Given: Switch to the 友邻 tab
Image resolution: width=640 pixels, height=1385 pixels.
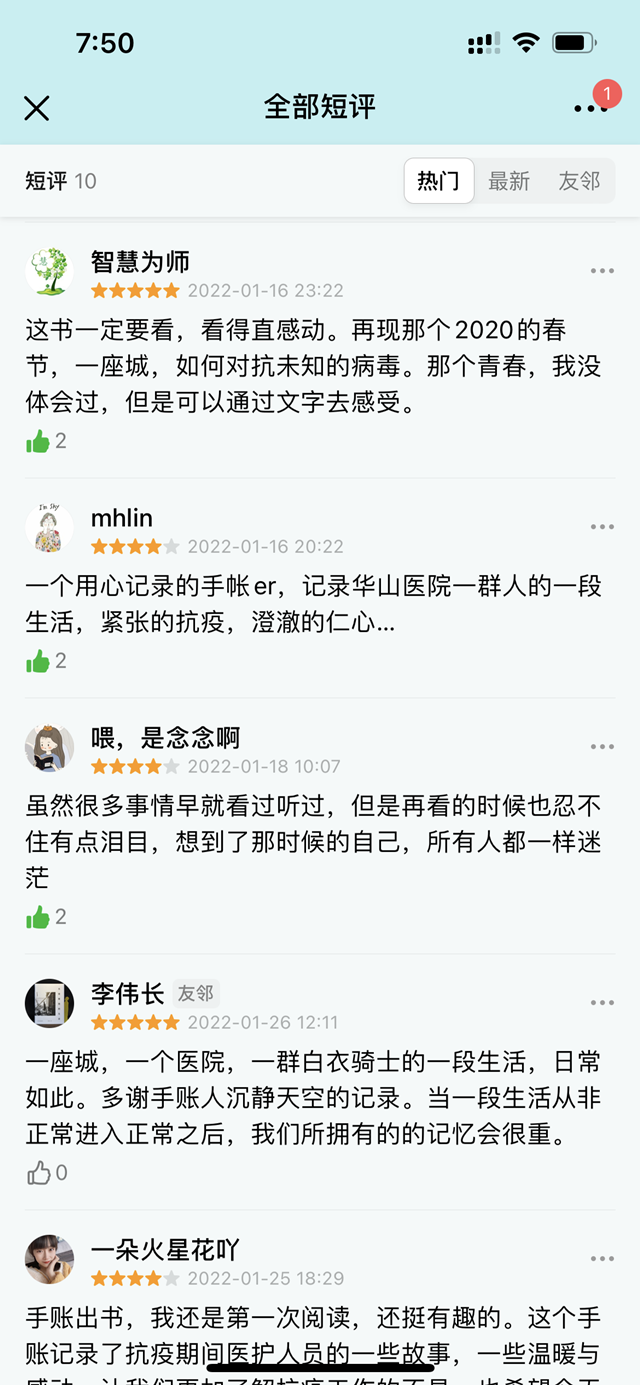Looking at the screenshot, I should click(579, 181).
